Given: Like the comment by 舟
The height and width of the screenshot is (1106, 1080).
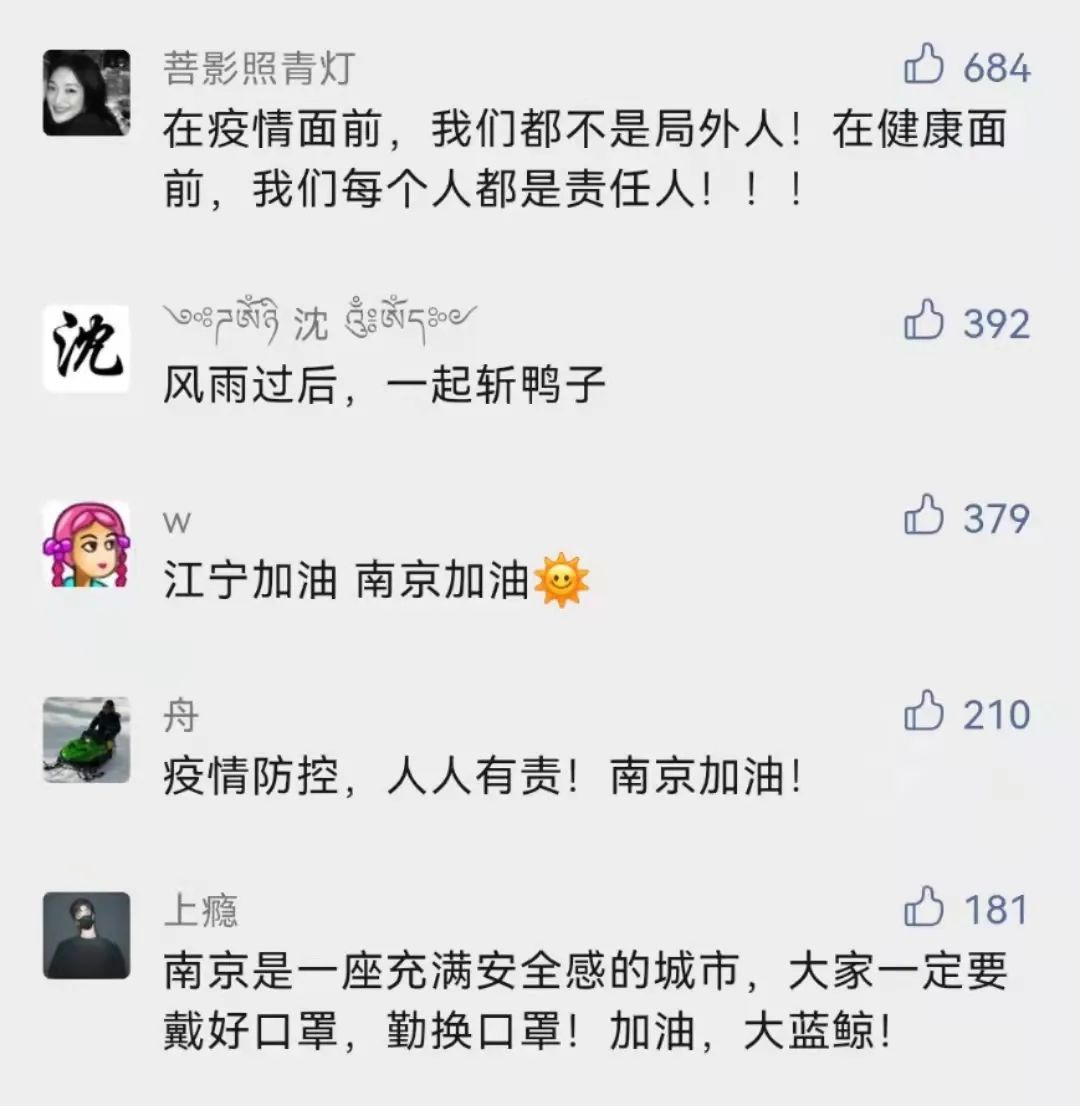Looking at the screenshot, I should tap(924, 713).
